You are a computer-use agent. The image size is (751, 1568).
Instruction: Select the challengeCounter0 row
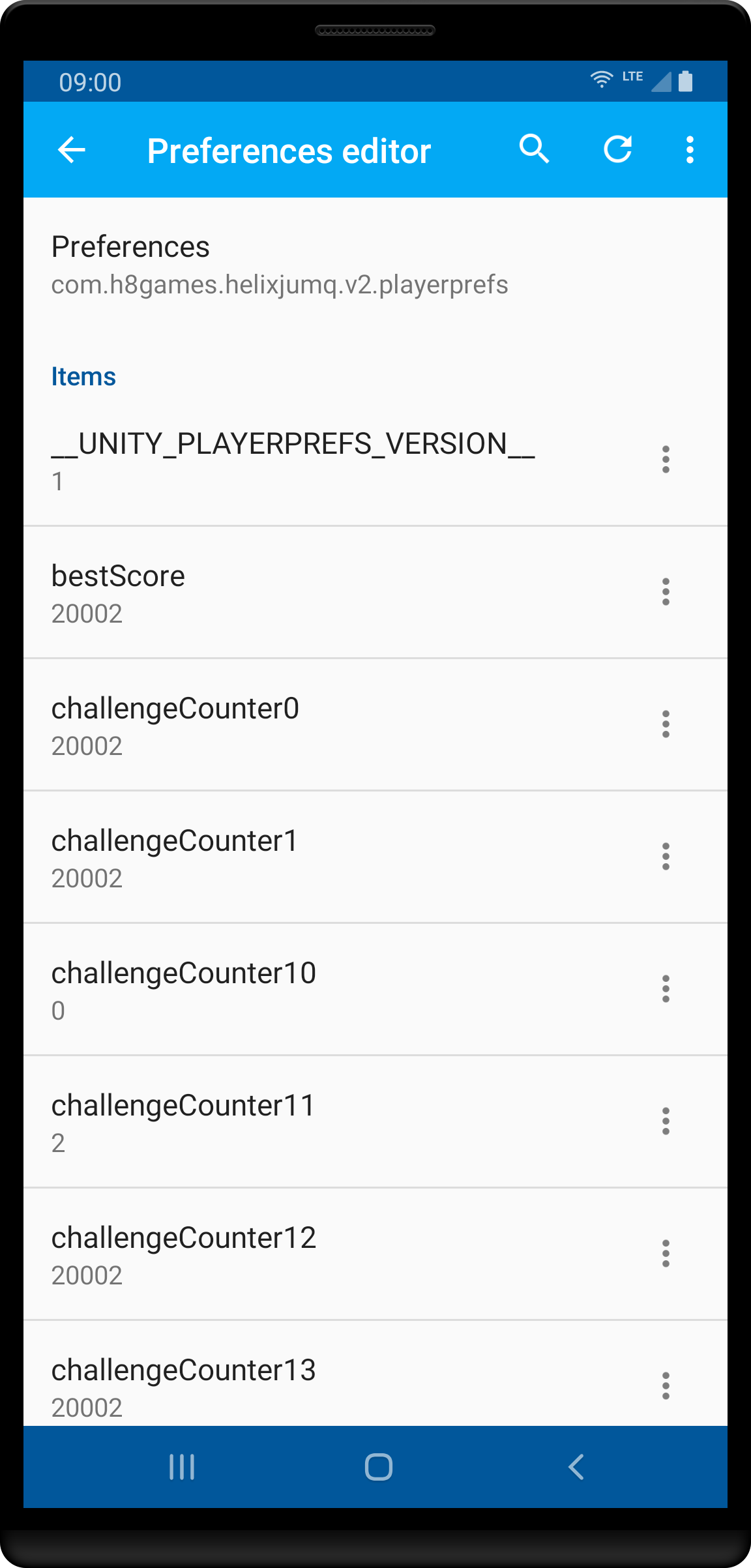pyautogui.click(x=293, y=725)
